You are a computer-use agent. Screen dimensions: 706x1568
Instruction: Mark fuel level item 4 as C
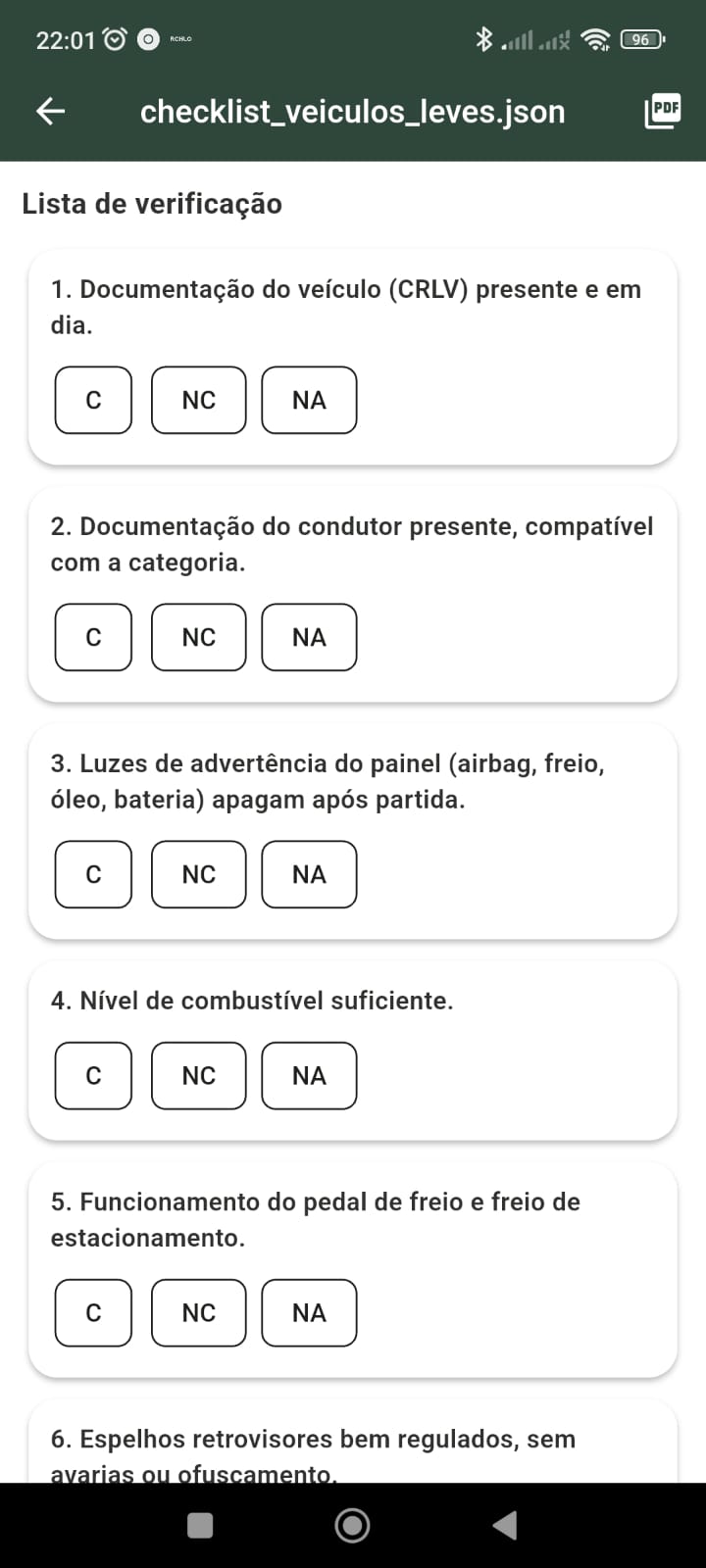[x=93, y=1075]
